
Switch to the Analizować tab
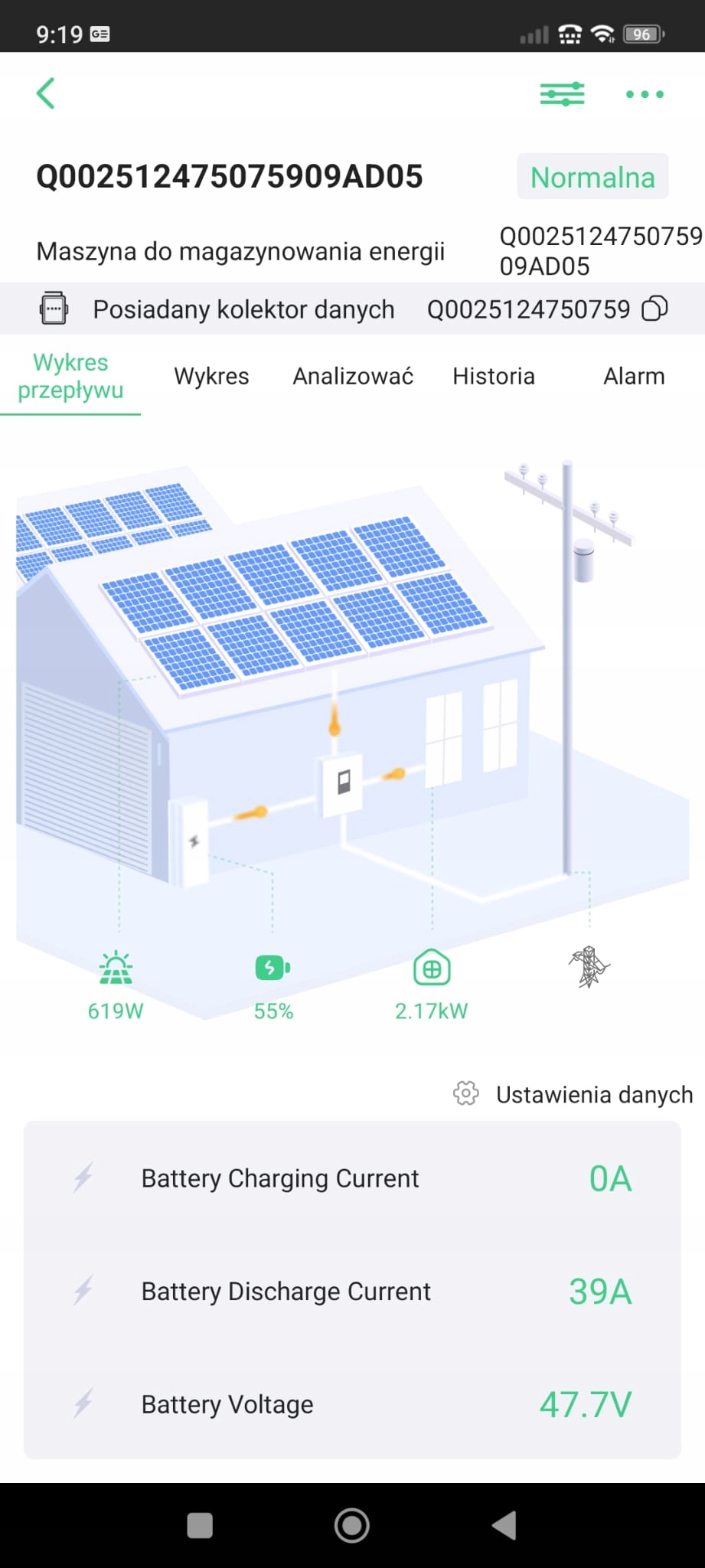tap(353, 376)
